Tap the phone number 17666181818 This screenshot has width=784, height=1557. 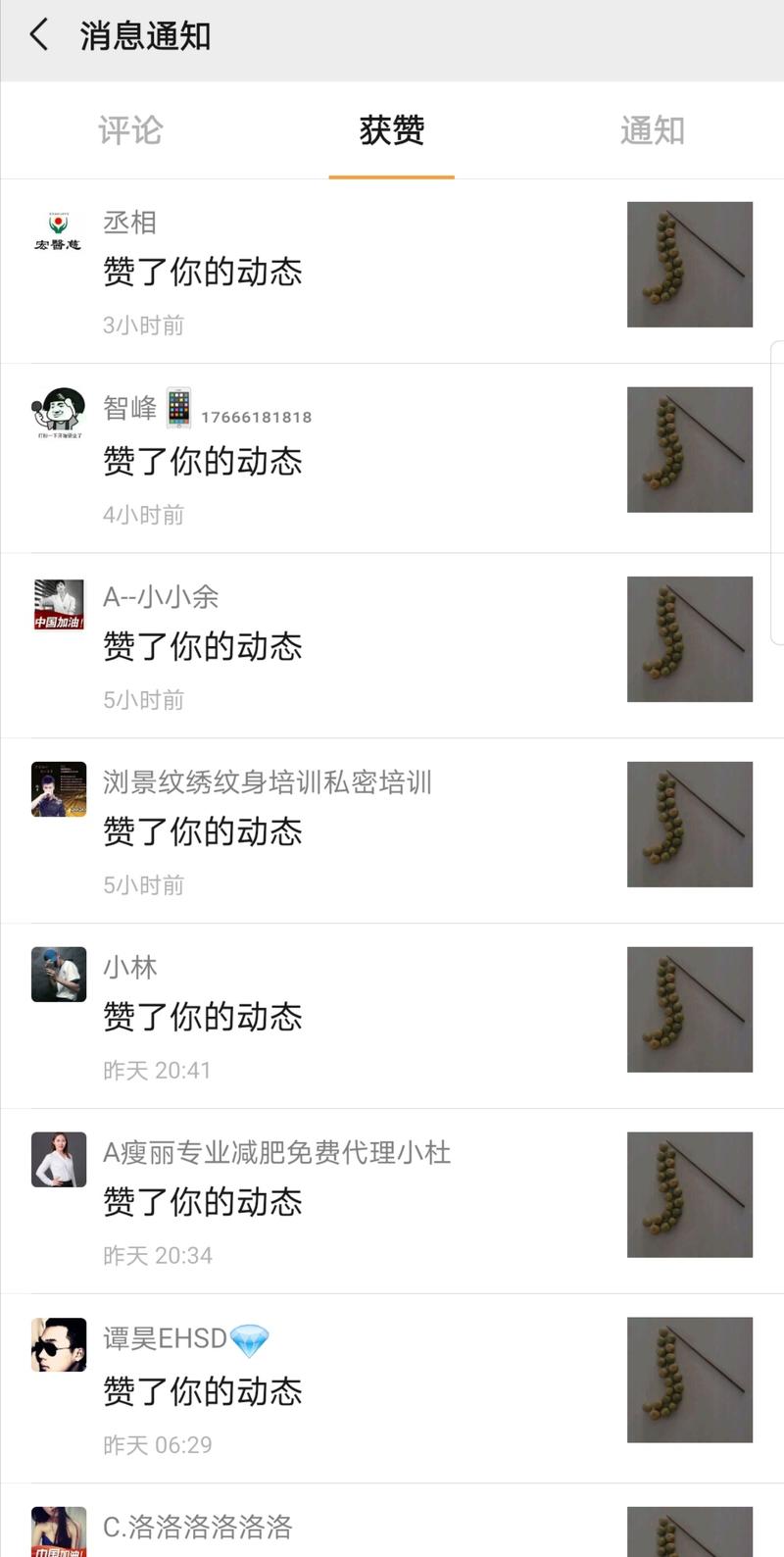[x=255, y=416]
